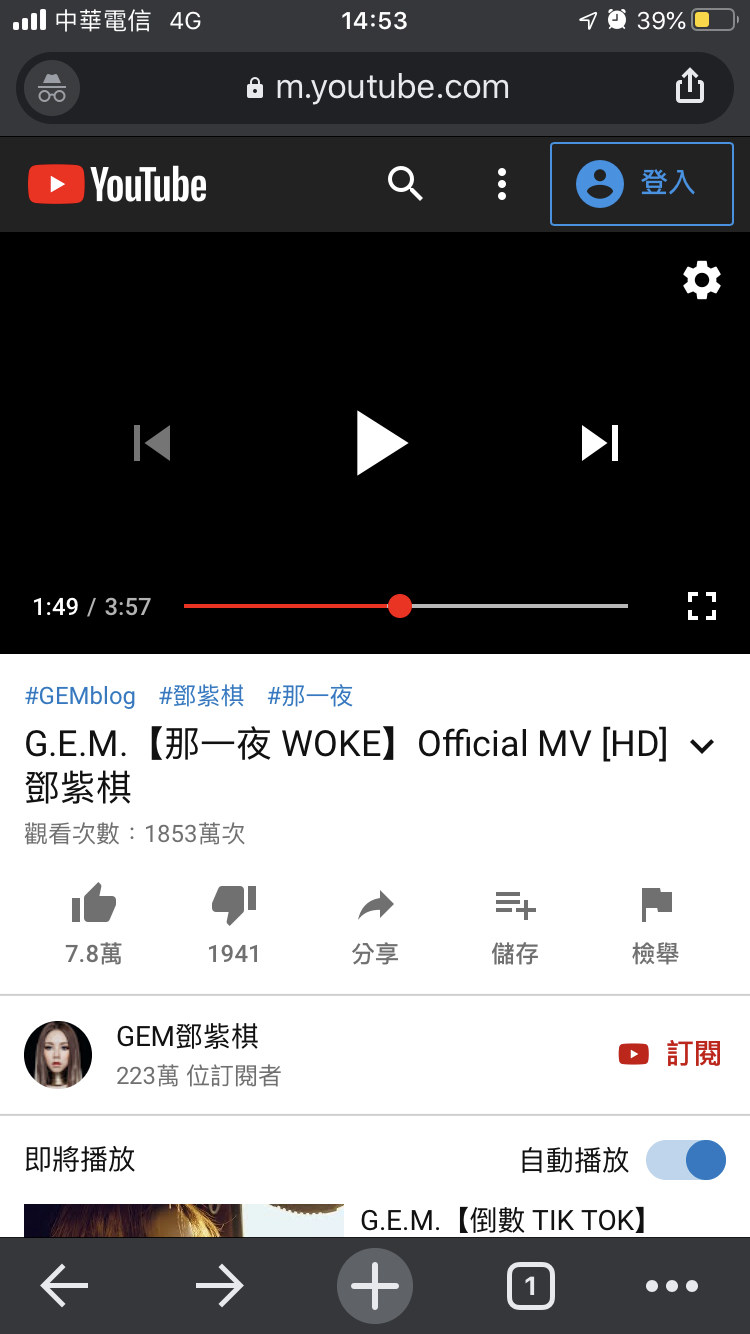The image size is (750, 1334).
Task: Enter fullscreen mode
Action: pyautogui.click(x=702, y=606)
